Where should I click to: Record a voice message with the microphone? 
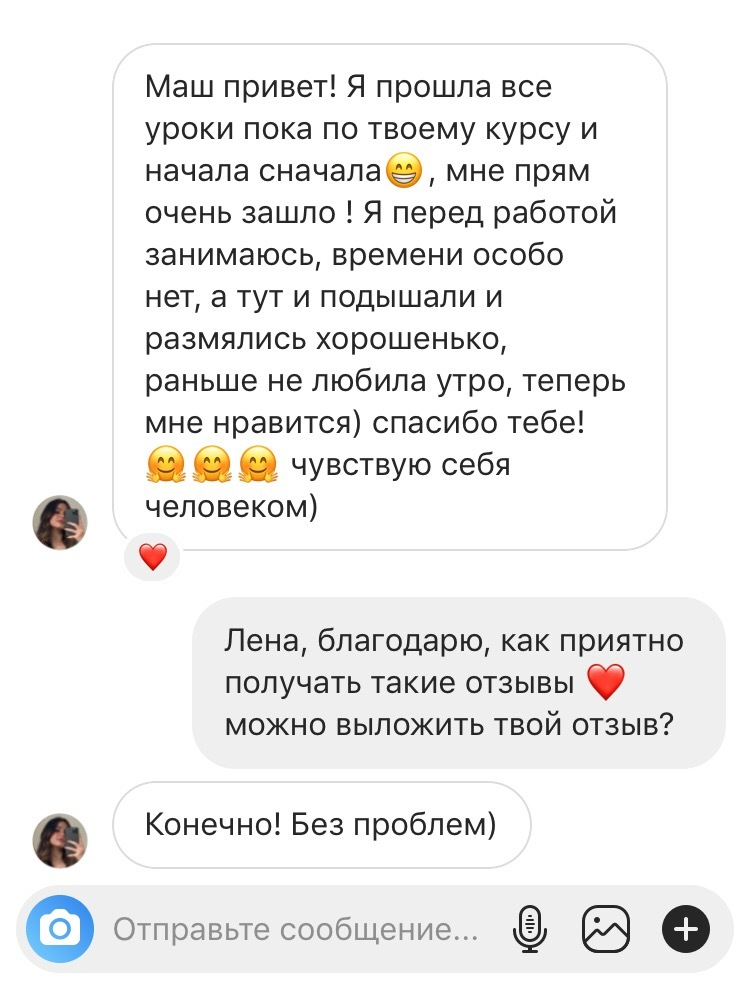click(x=529, y=931)
